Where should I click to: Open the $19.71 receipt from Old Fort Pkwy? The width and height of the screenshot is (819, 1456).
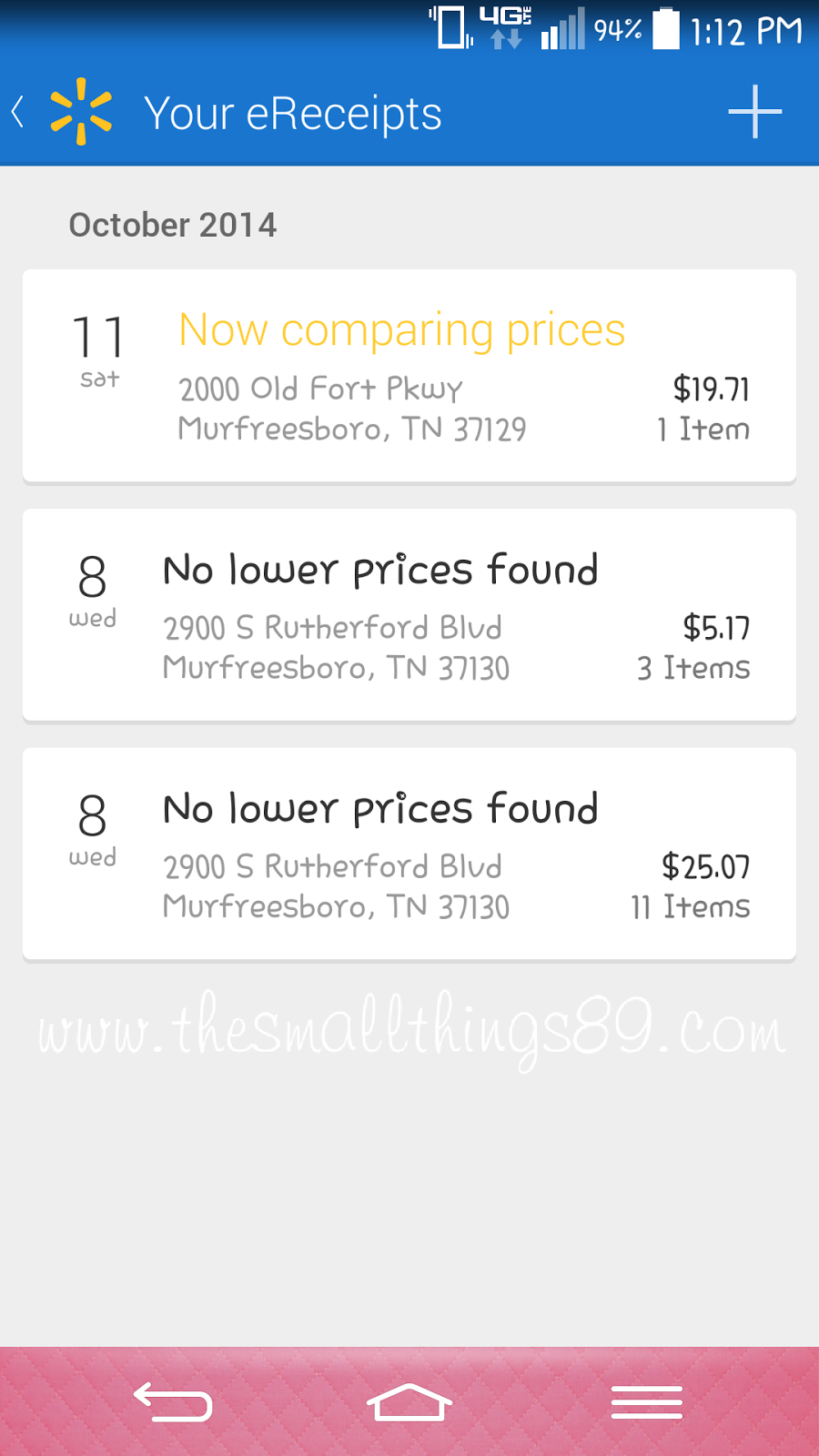(x=409, y=376)
